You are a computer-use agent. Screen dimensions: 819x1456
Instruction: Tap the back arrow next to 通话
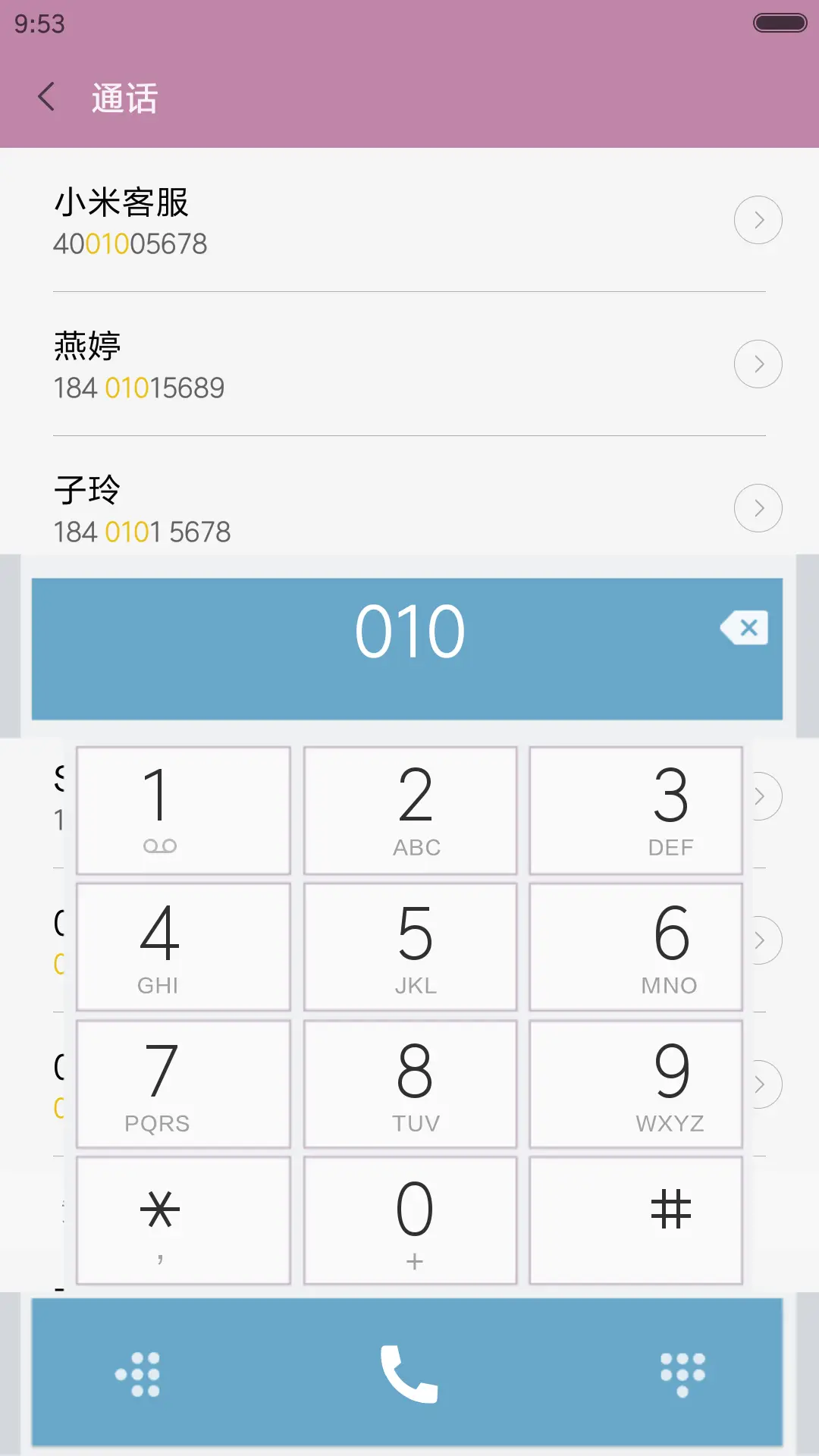coord(47,97)
